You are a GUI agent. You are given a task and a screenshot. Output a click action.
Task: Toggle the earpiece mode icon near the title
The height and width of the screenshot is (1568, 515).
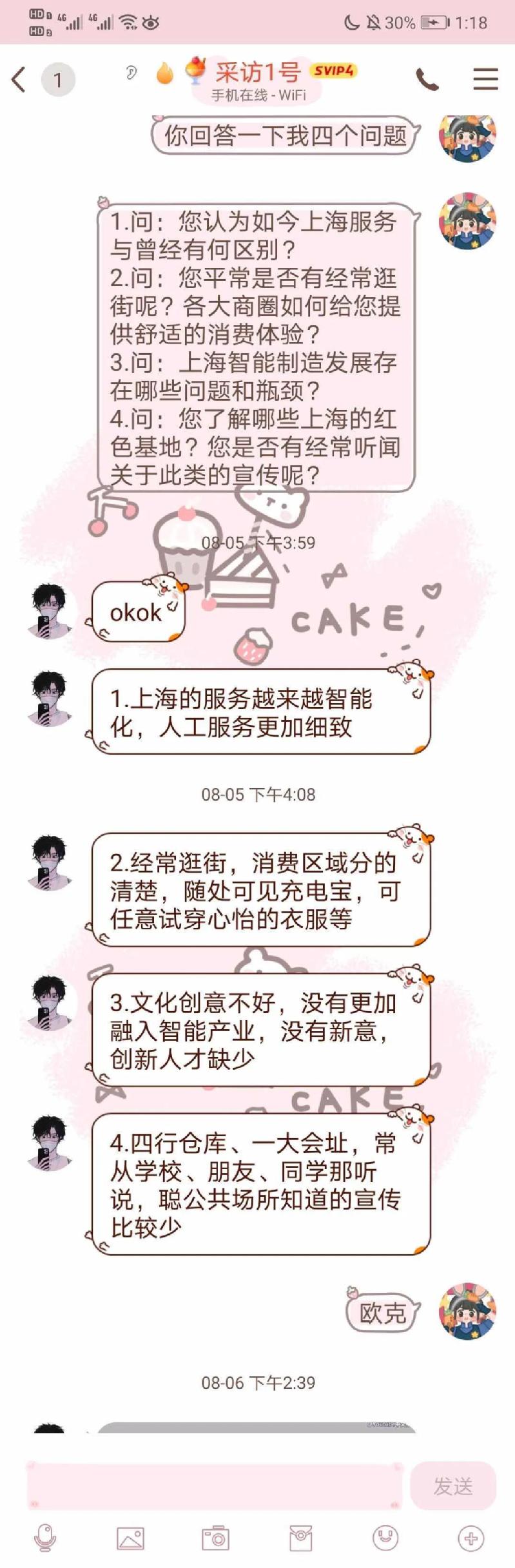click(x=131, y=73)
